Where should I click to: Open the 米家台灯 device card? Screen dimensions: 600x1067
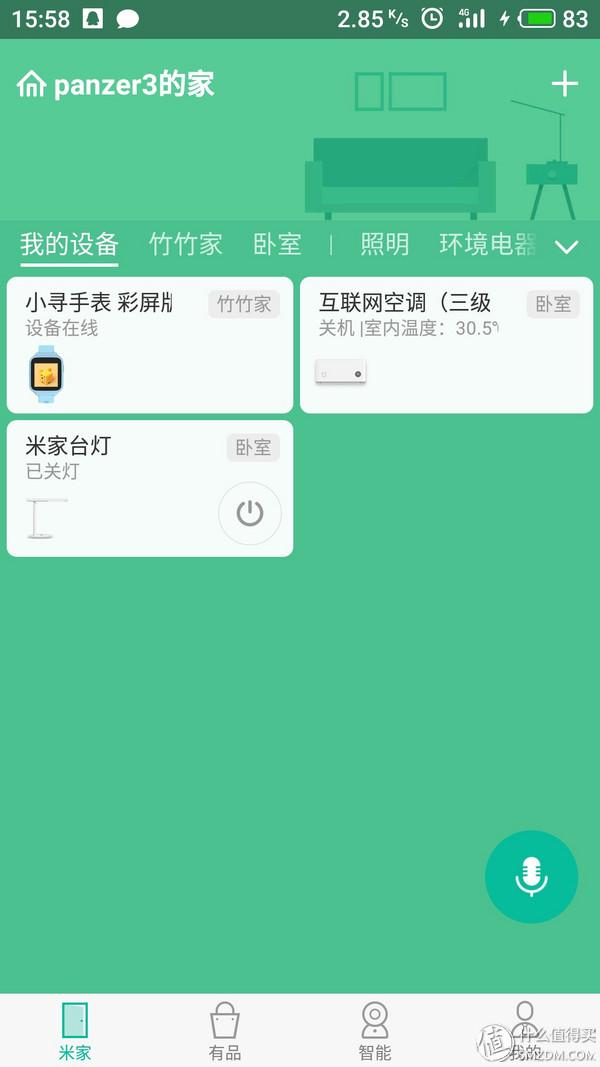(x=110, y=490)
